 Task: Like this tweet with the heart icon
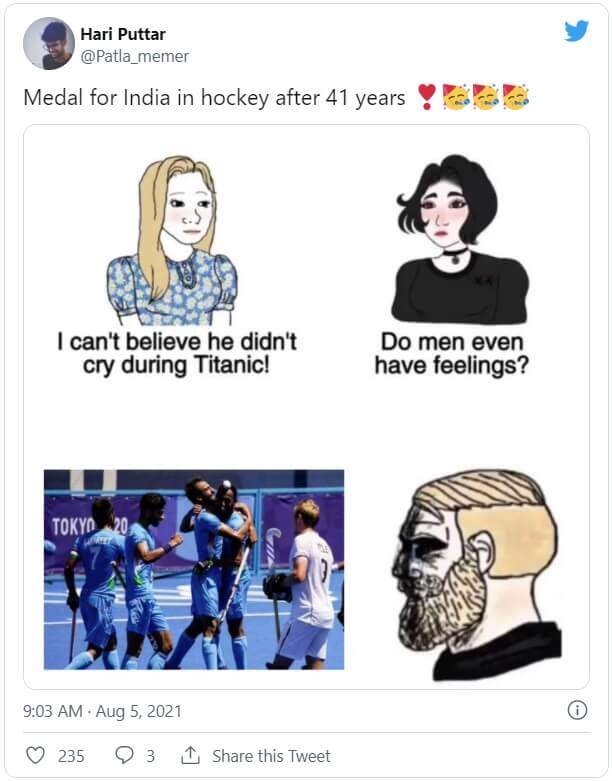pos(36,755)
